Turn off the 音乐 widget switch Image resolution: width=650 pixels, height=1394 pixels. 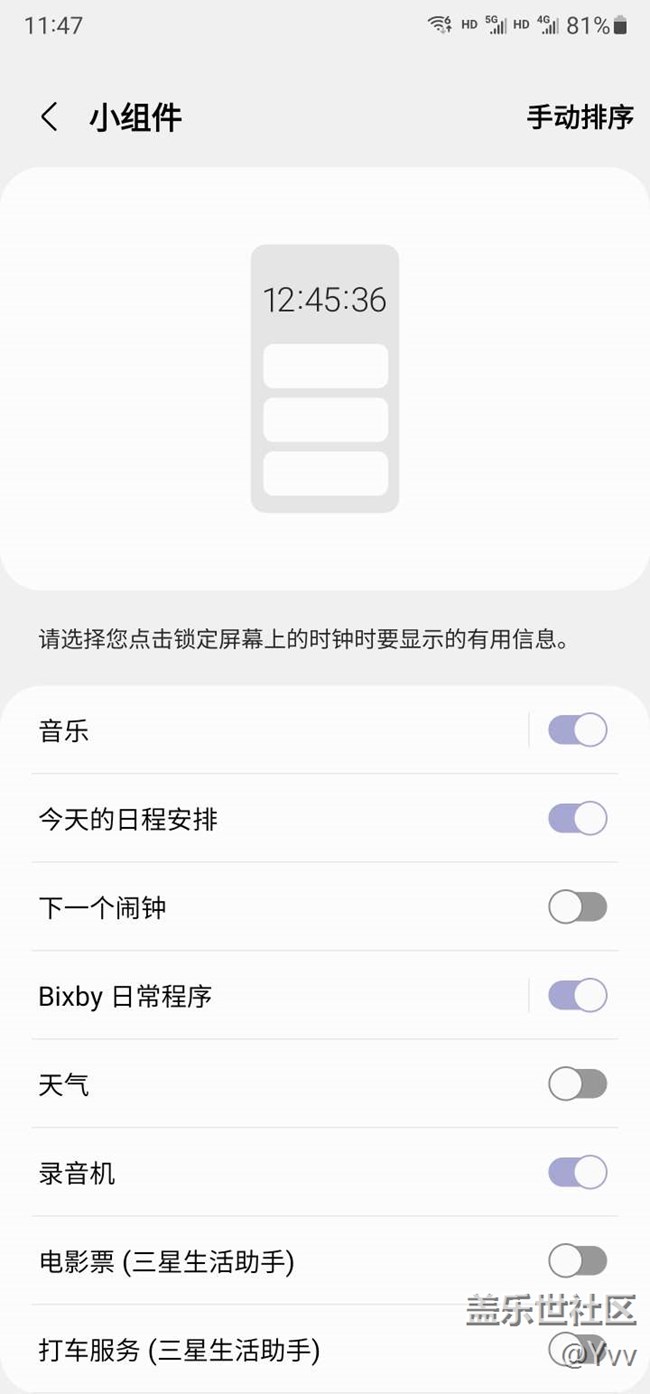coord(577,730)
